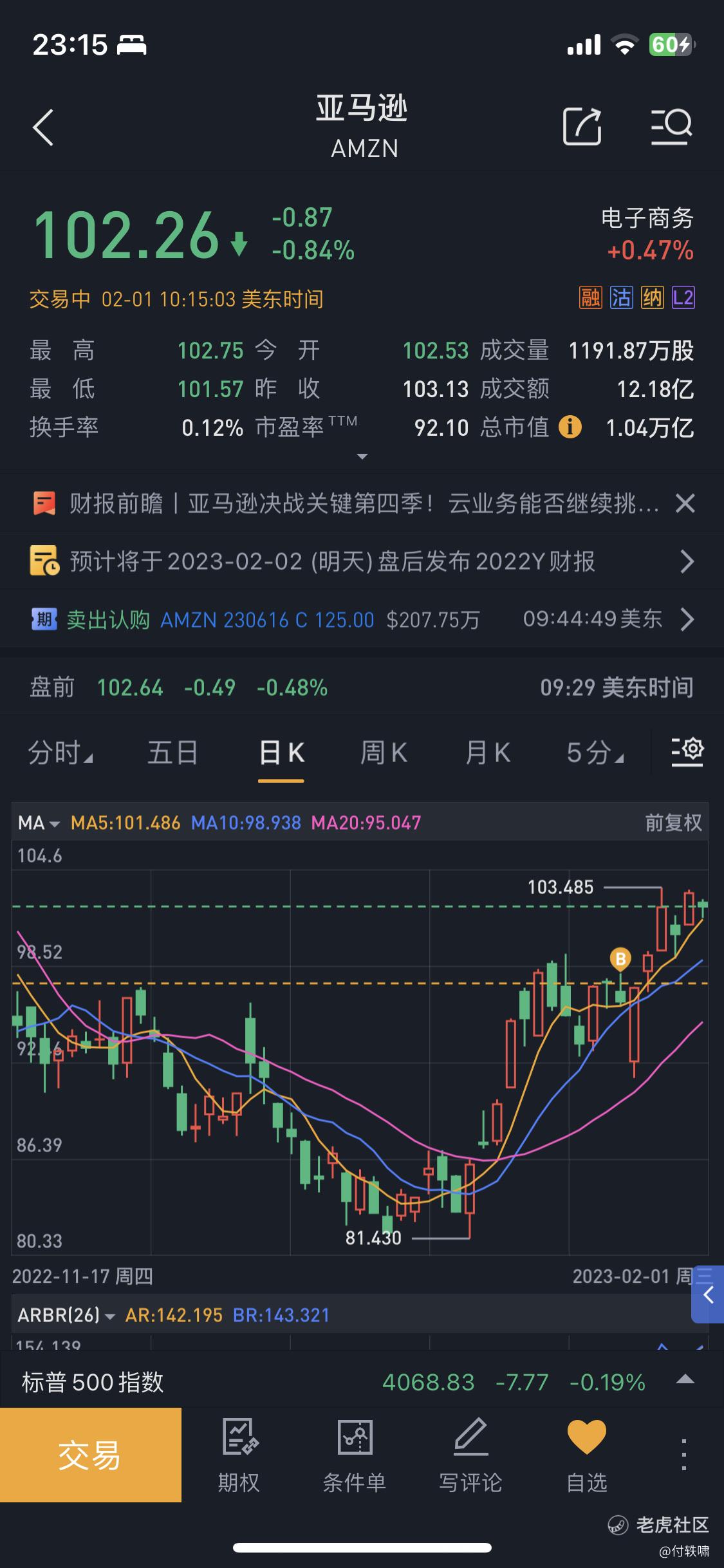Toggle 自选 watchlist heart
The width and height of the screenshot is (724, 1568).
(x=586, y=1455)
